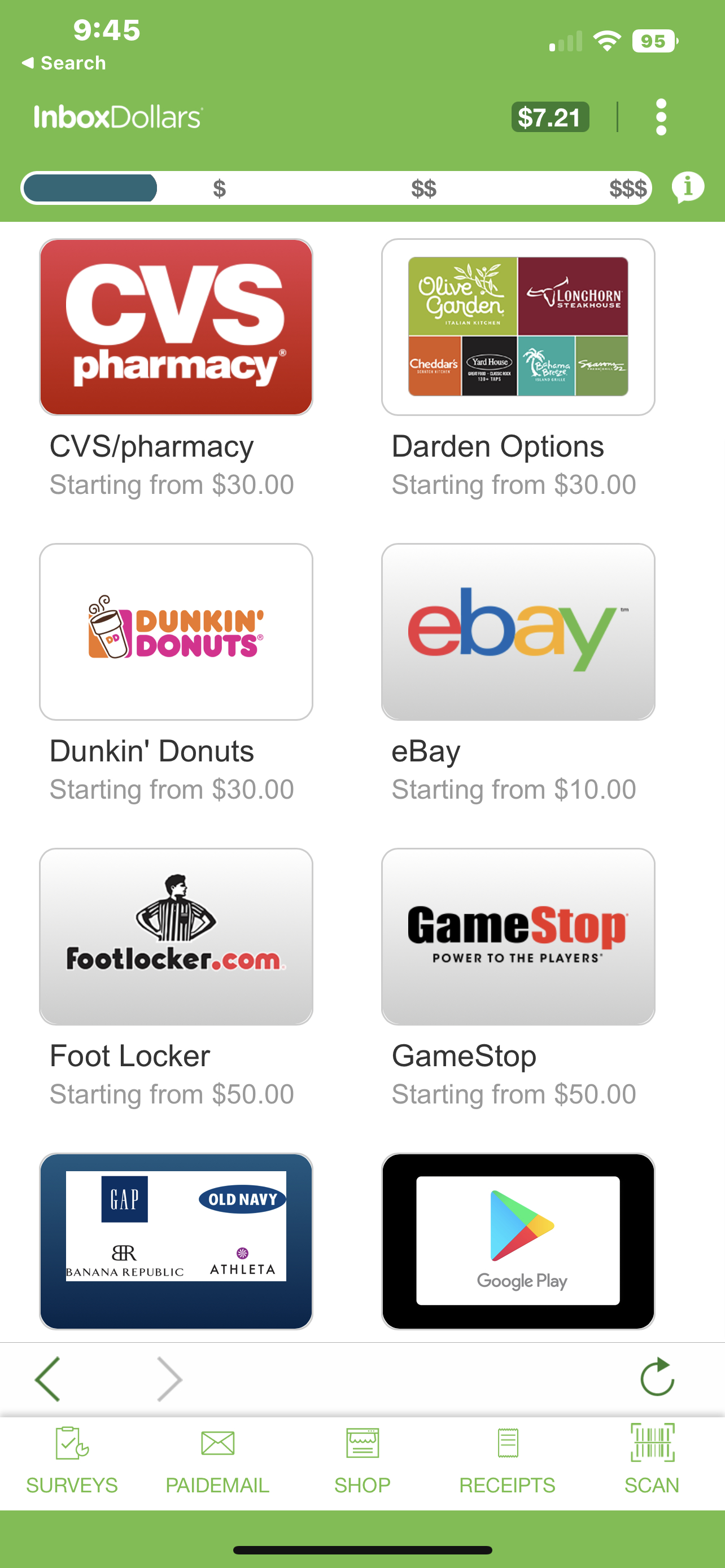Image resolution: width=725 pixels, height=1568 pixels.
Task: Switch to the Surveys tab
Action: click(72, 1461)
